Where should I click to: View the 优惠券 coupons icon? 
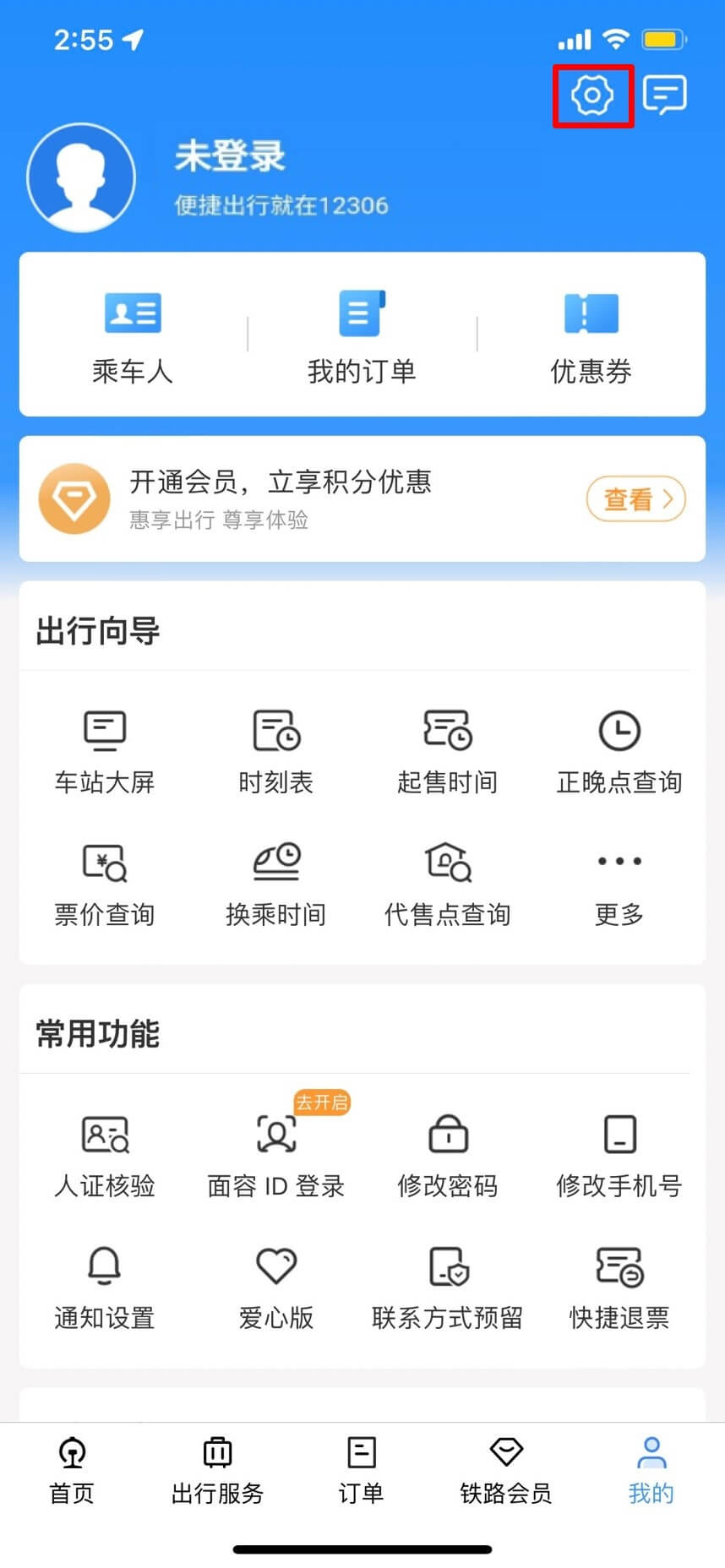point(591,334)
